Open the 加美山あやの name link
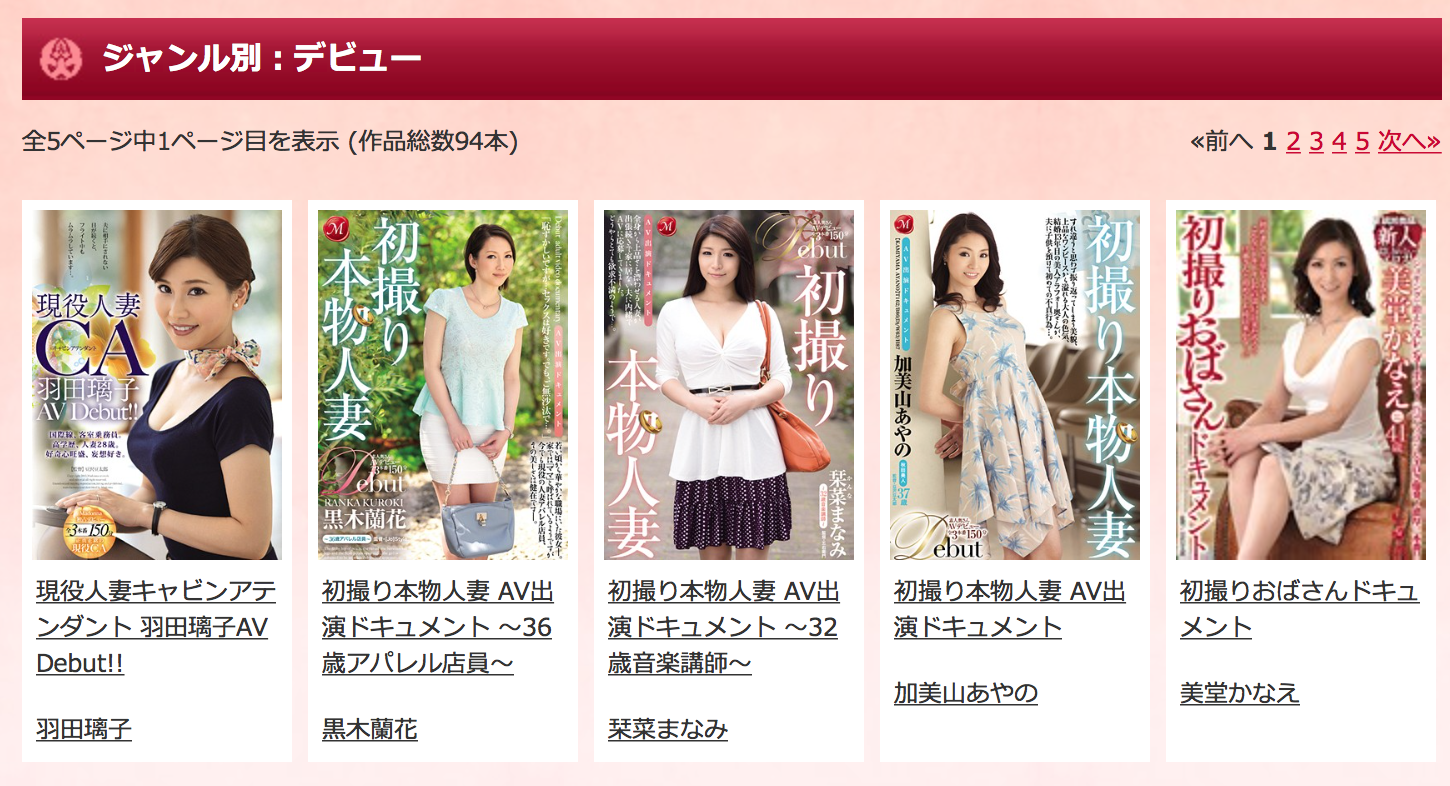 pyautogui.click(x=965, y=693)
